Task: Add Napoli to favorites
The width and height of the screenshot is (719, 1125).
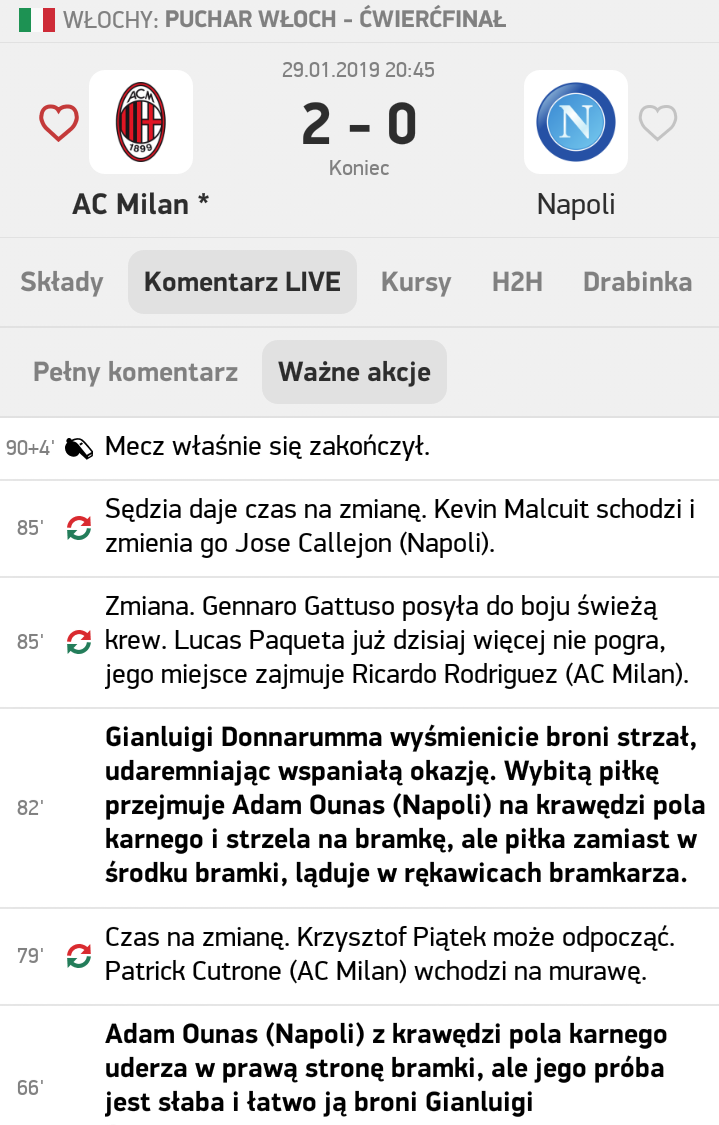Action: click(658, 122)
